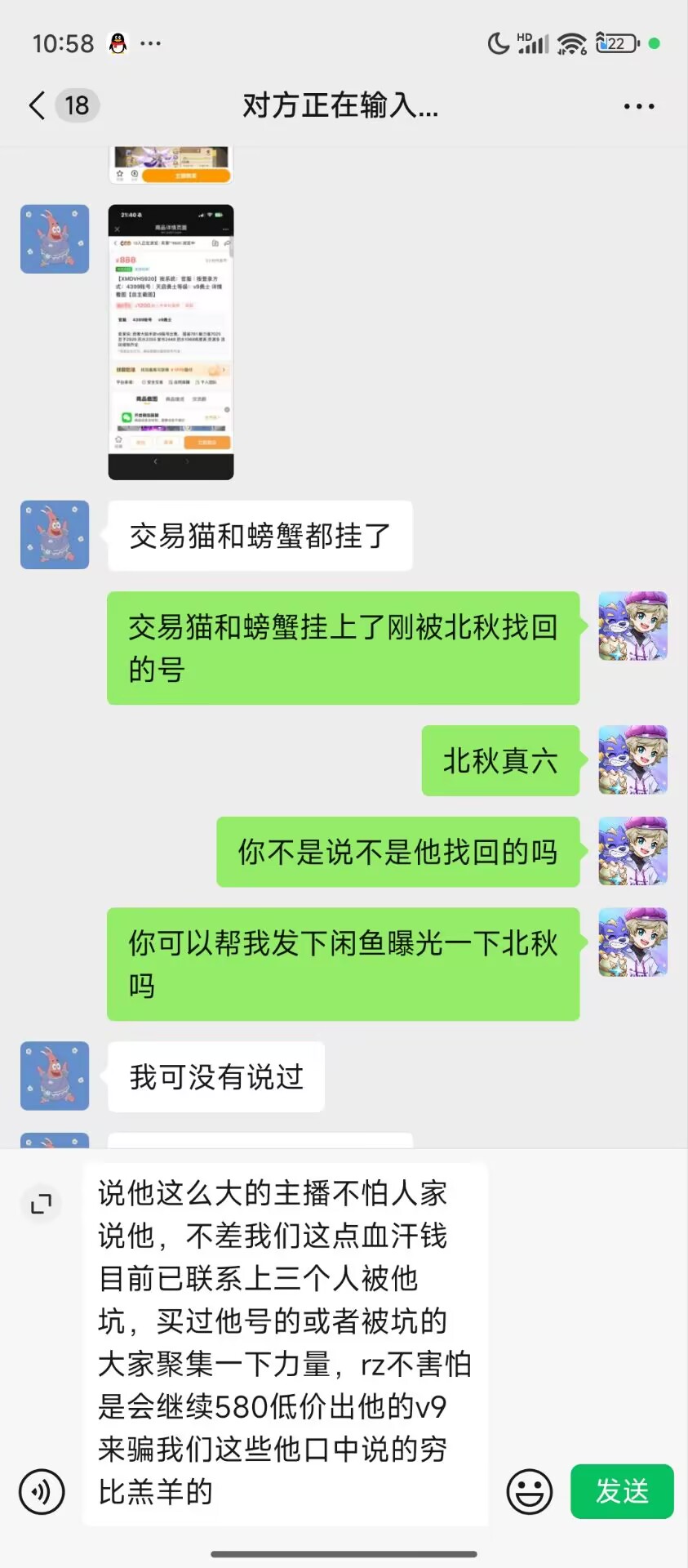Open my avatar beside 北秋真六
Viewport: 688px width, 1568px height.
point(633,759)
